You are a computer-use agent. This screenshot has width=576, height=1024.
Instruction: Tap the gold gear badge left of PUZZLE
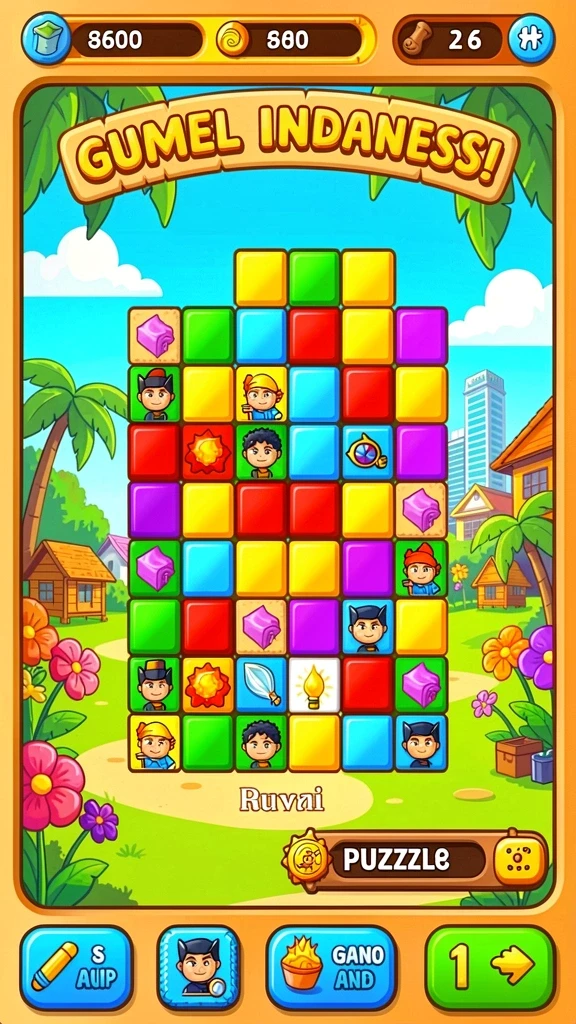coord(306,859)
